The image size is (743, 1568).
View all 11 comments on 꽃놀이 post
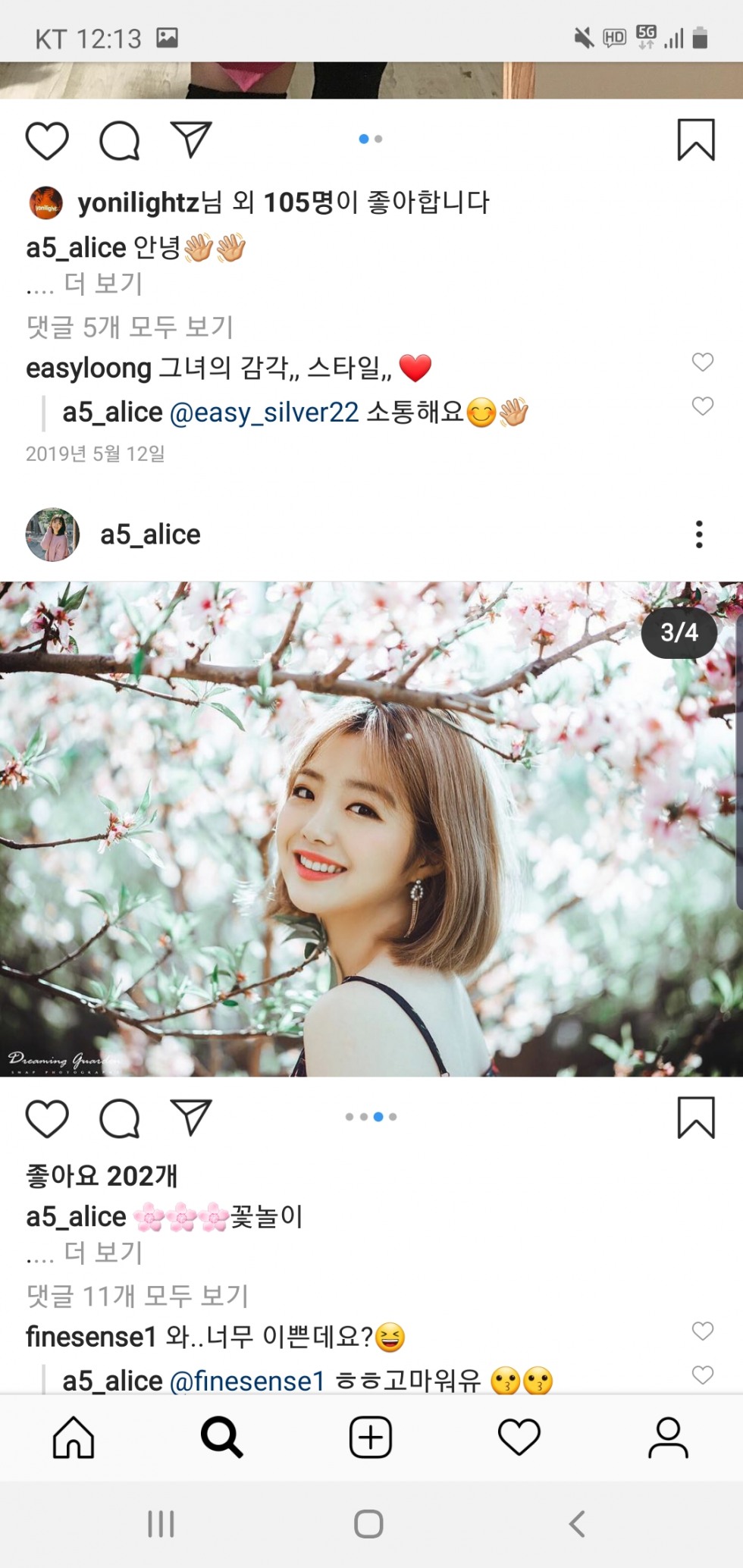137,1296
